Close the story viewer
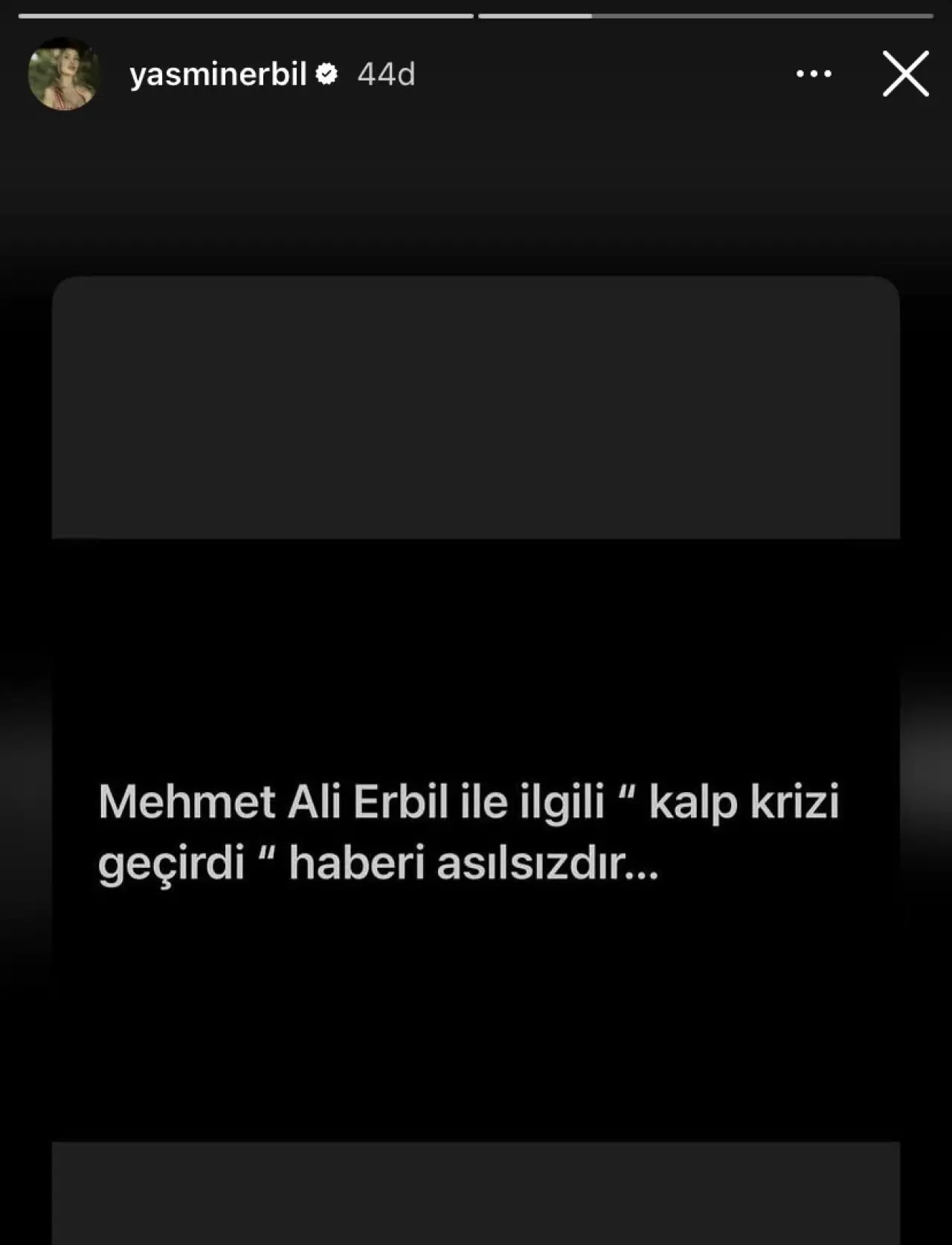The width and height of the screenshot is (952, 1245). coord(905,74)
